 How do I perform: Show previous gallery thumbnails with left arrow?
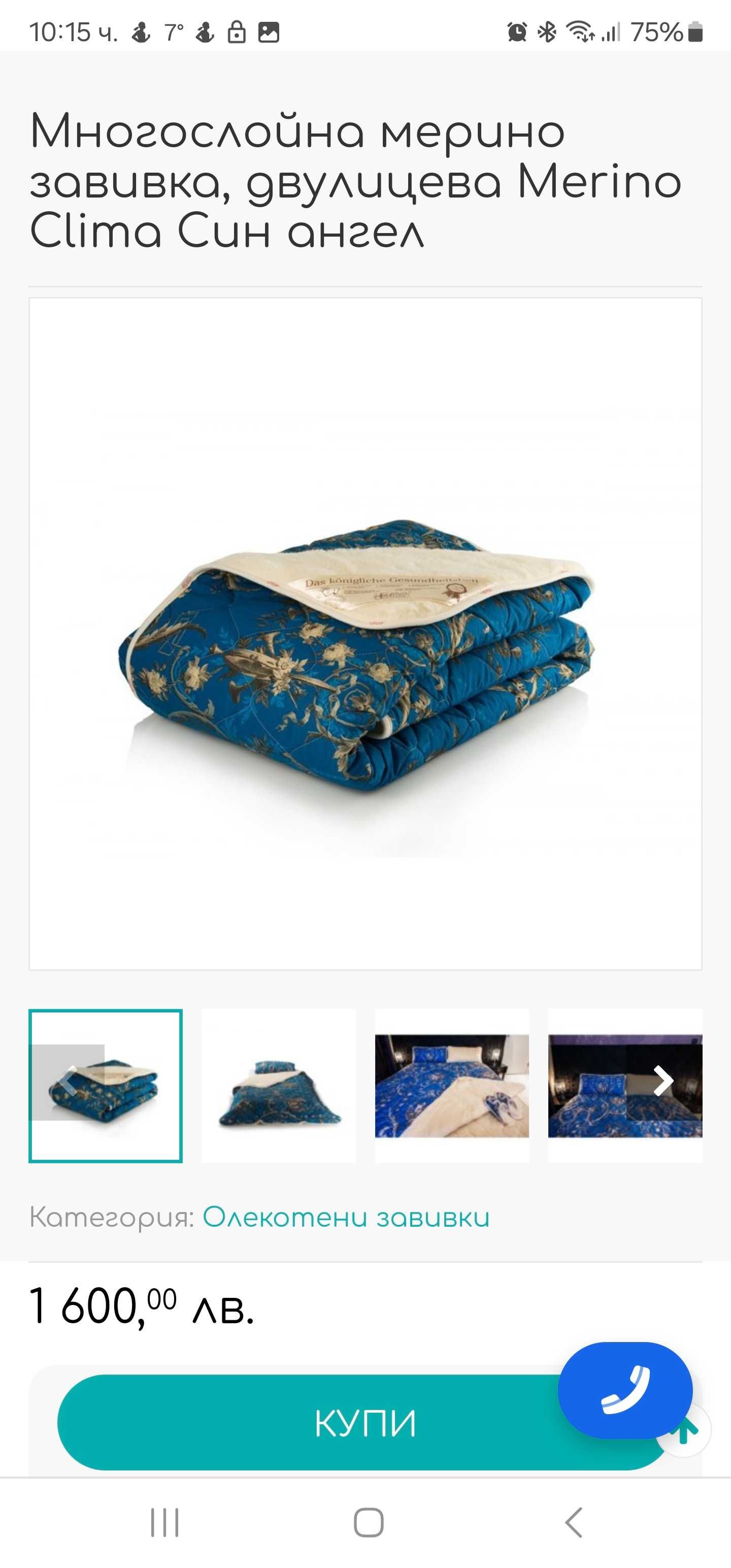pyautogui.click(x=67, y=1082)
